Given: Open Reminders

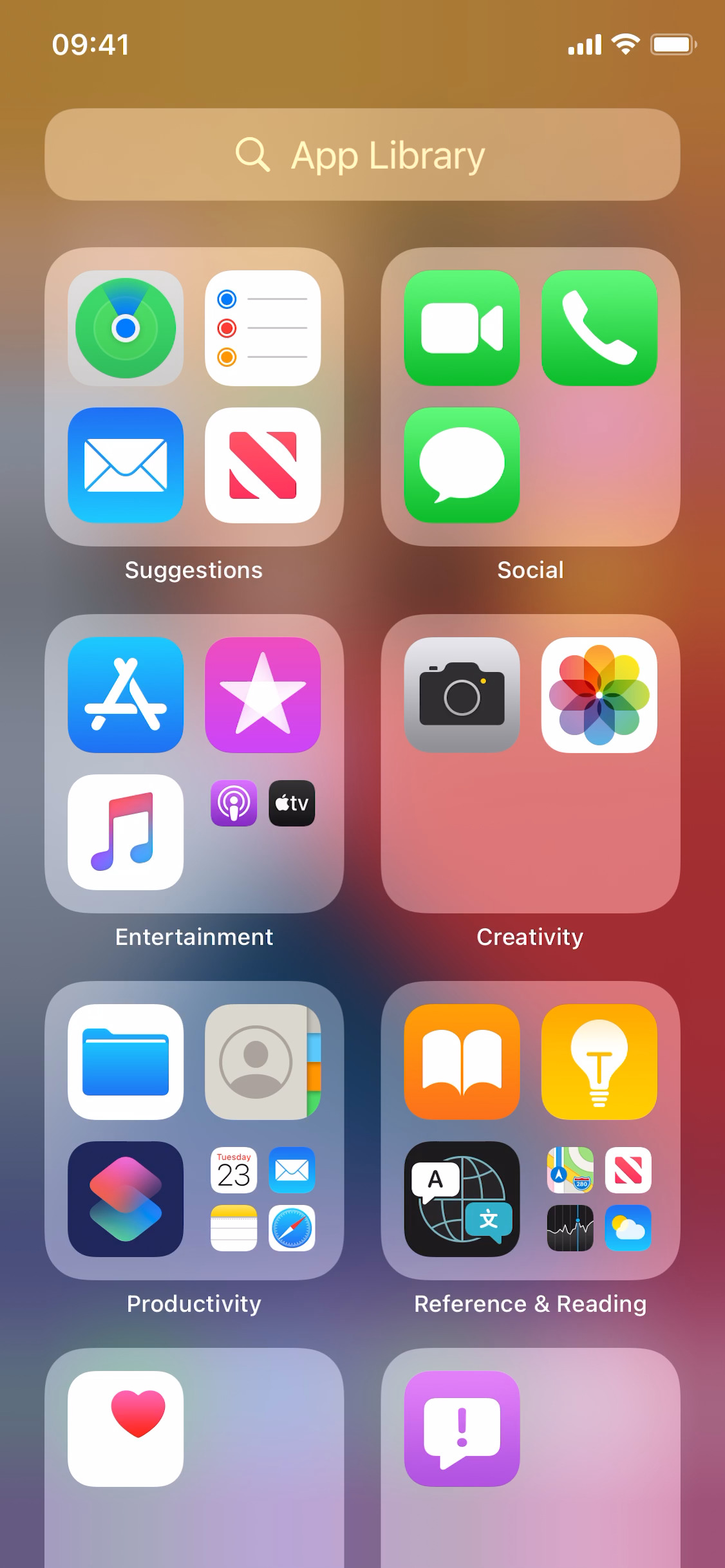Looking at the screenshot, I should 263,328.
